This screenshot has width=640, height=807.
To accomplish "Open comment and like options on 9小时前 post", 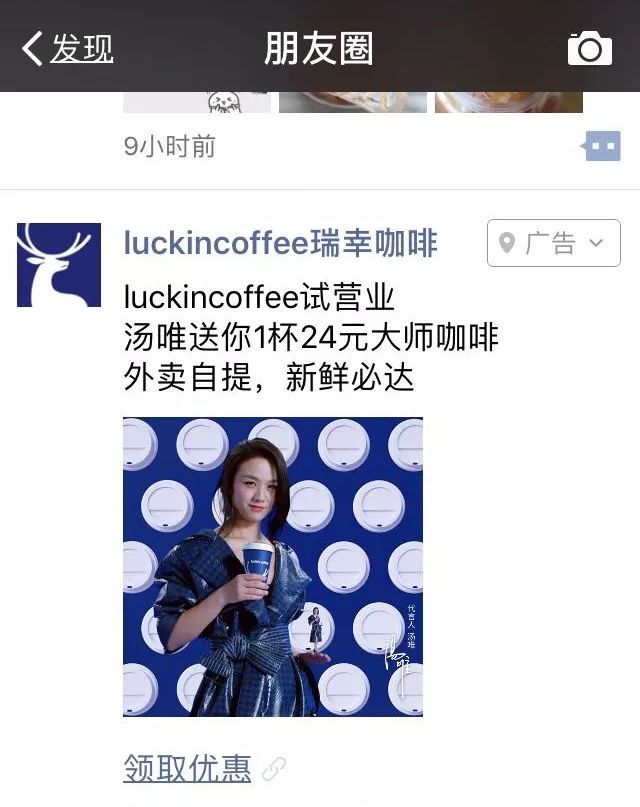I will pos(602,147).
